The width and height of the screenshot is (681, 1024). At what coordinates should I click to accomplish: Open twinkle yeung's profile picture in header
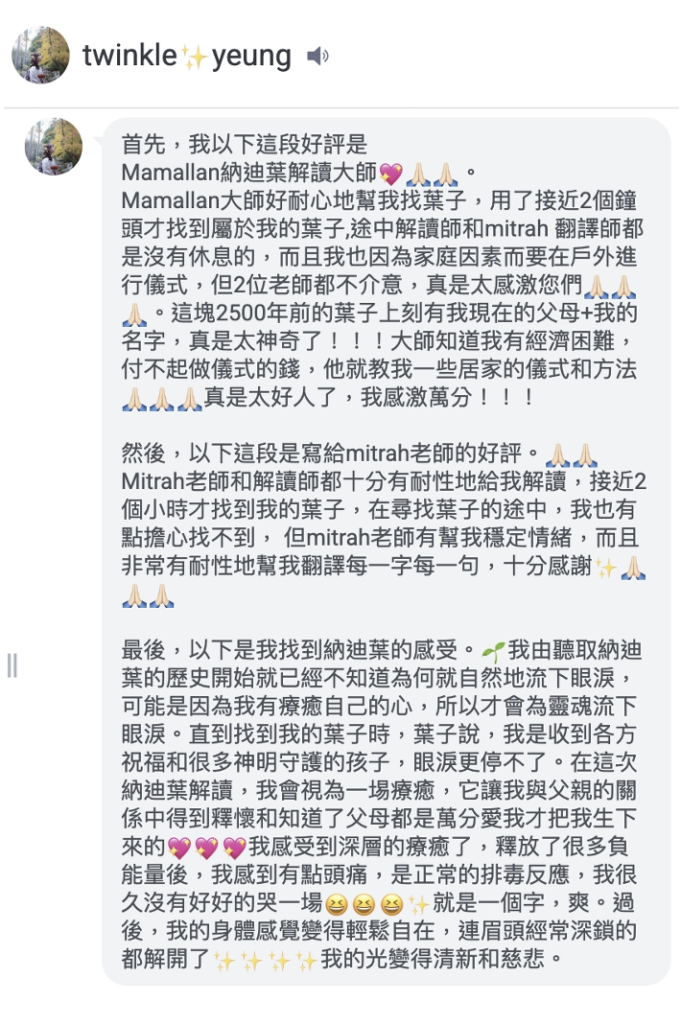pyautogui.click(x=40, y=55)
